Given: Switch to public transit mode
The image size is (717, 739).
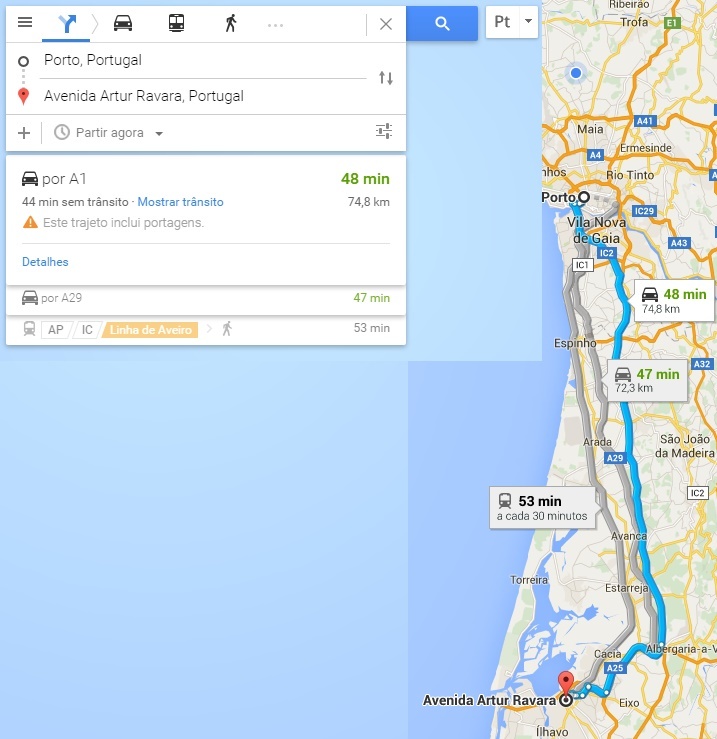Looking at the screenshot, I should pos(176,23).
